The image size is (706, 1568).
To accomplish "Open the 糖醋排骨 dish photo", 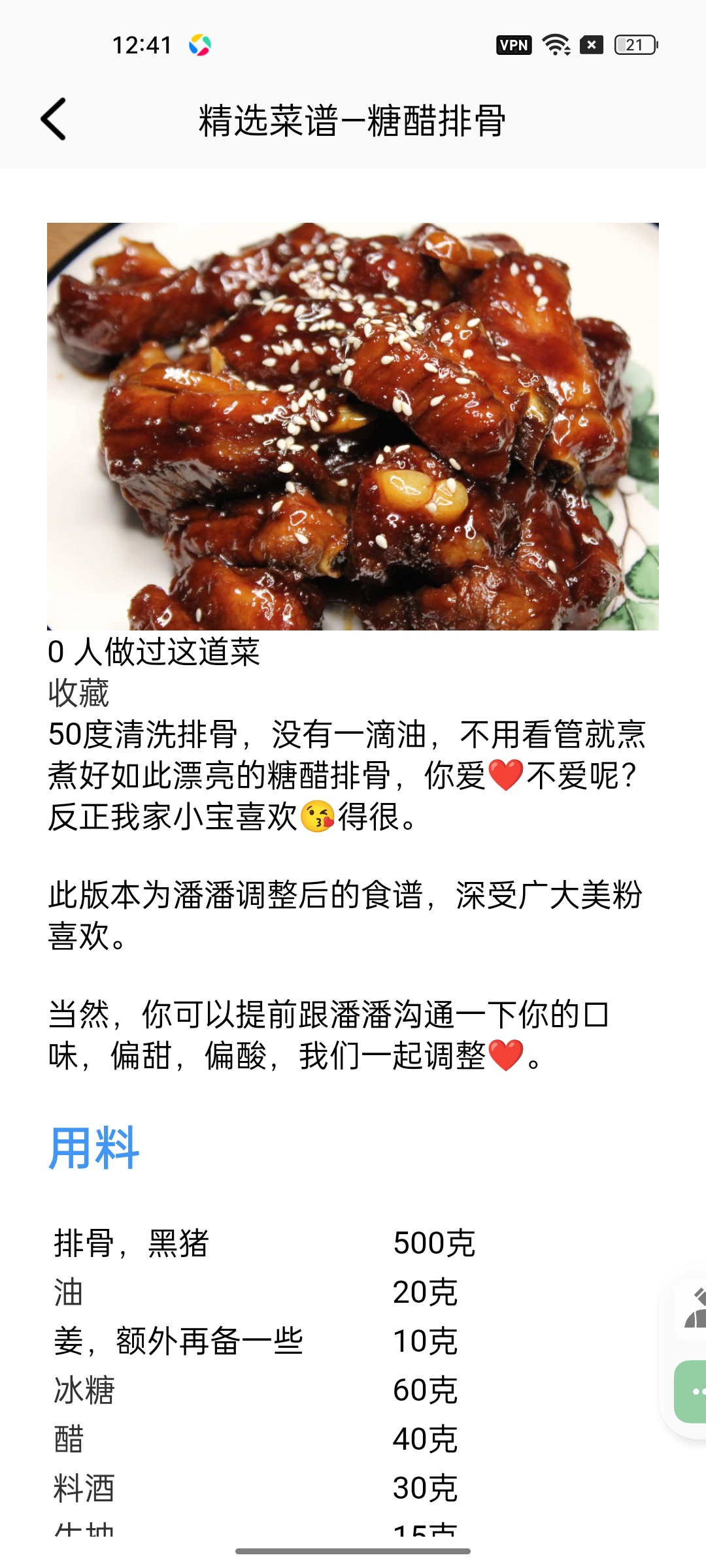I will 353,427.
